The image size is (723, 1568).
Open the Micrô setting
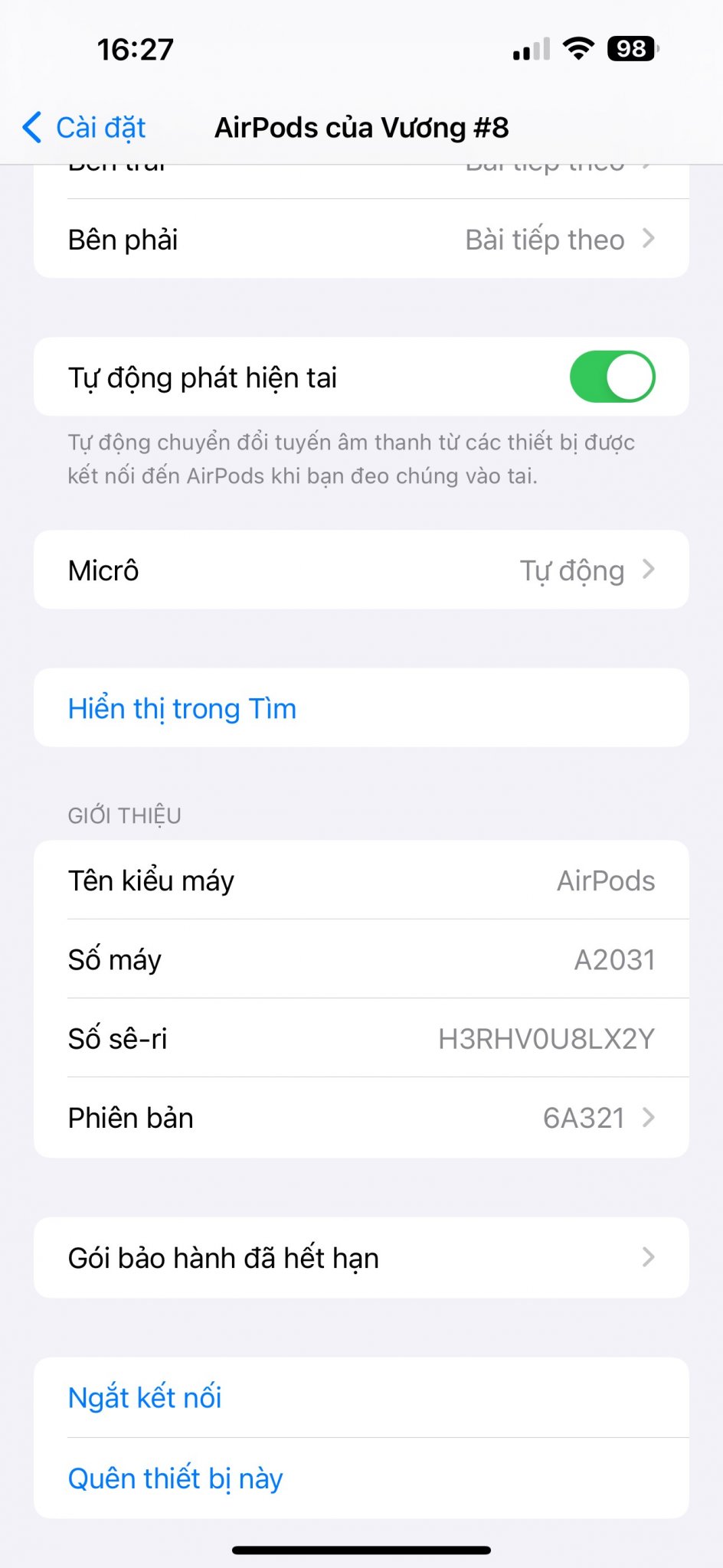pos(361,570)
